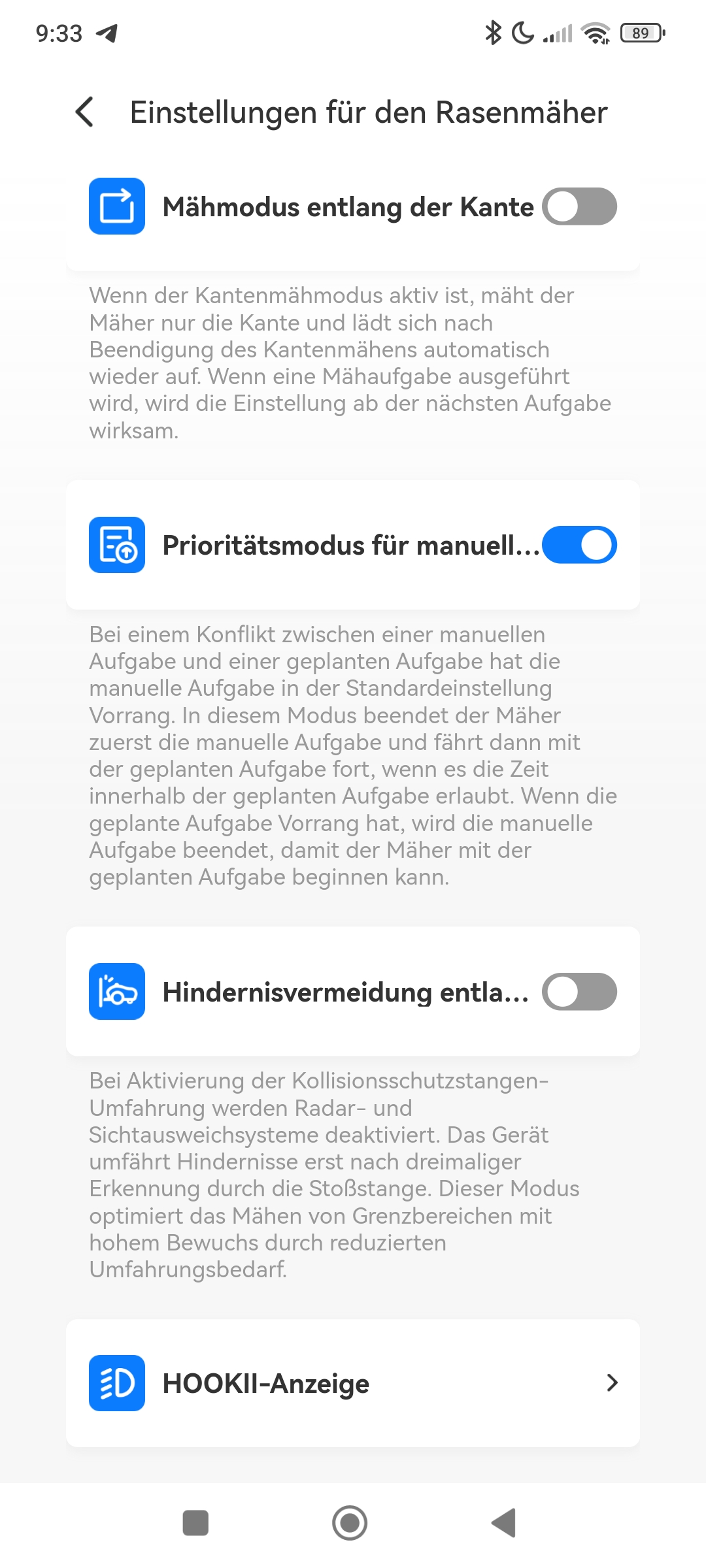
Task: Tap the system home button
Action: pos(350,1523)
